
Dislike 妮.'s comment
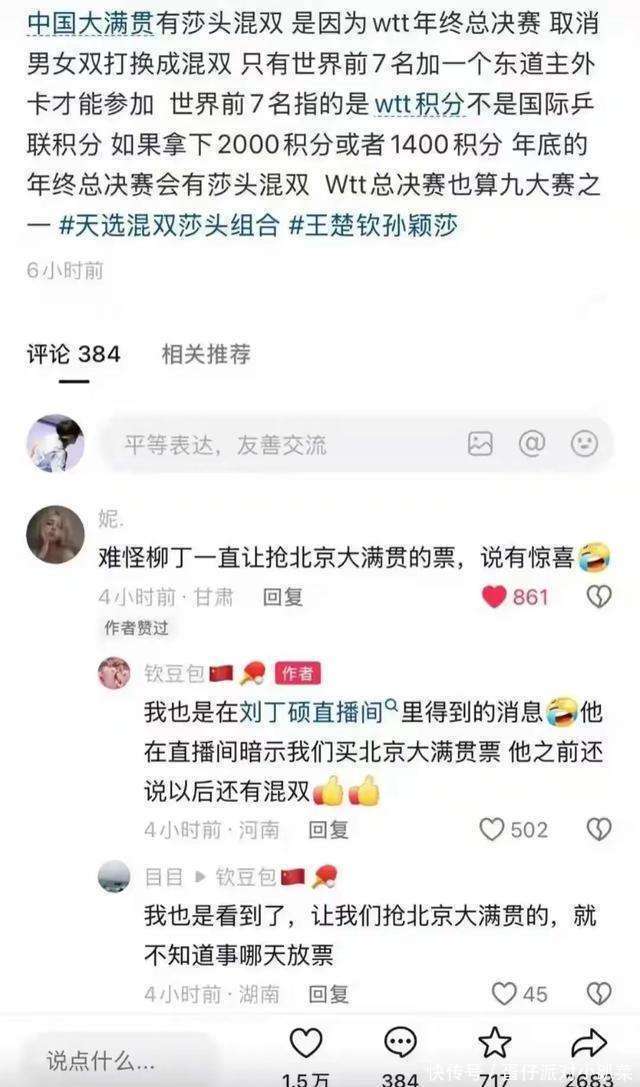point(598,597)
